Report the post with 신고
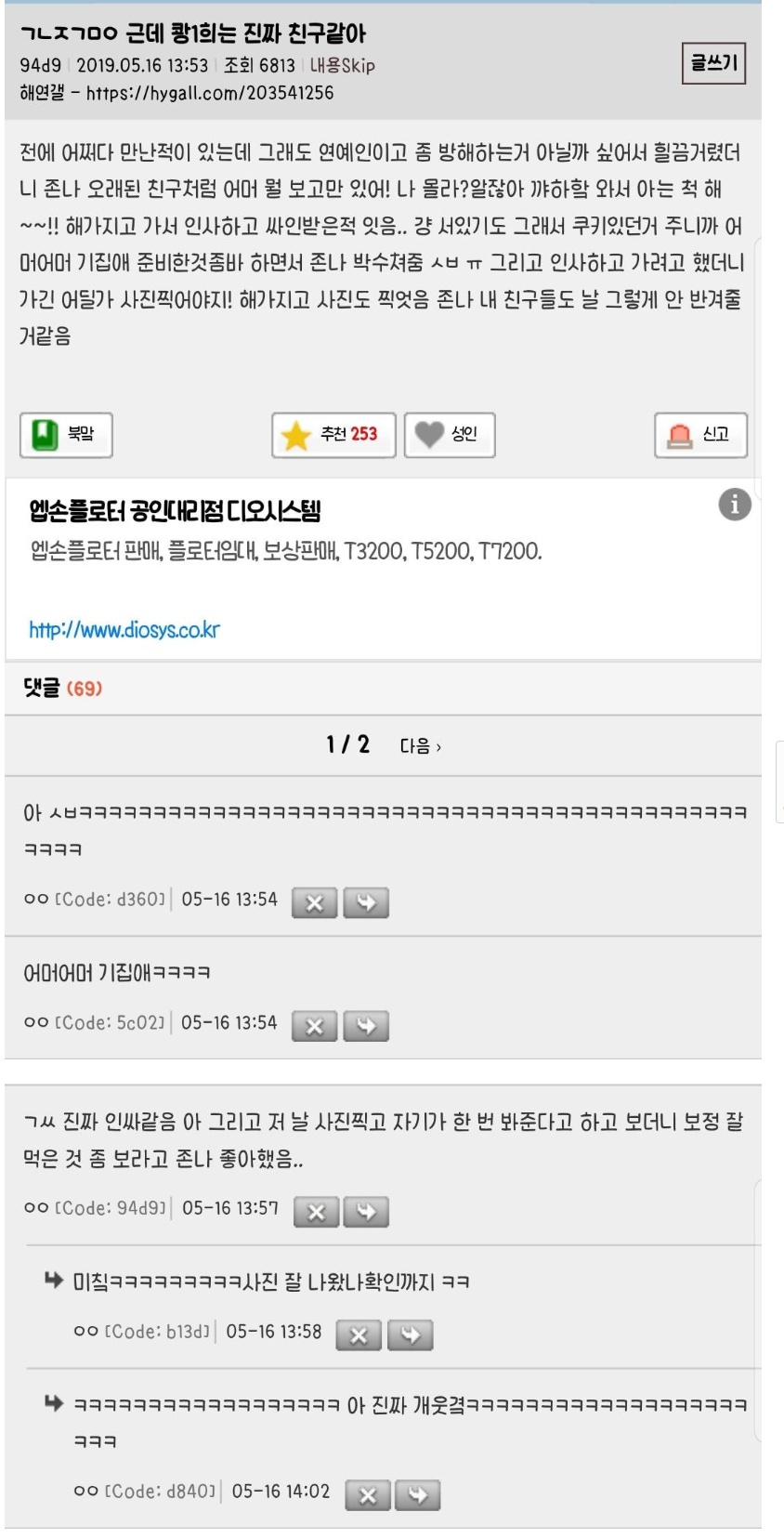This screenshot has height=1538, width=784. [701, 435]
